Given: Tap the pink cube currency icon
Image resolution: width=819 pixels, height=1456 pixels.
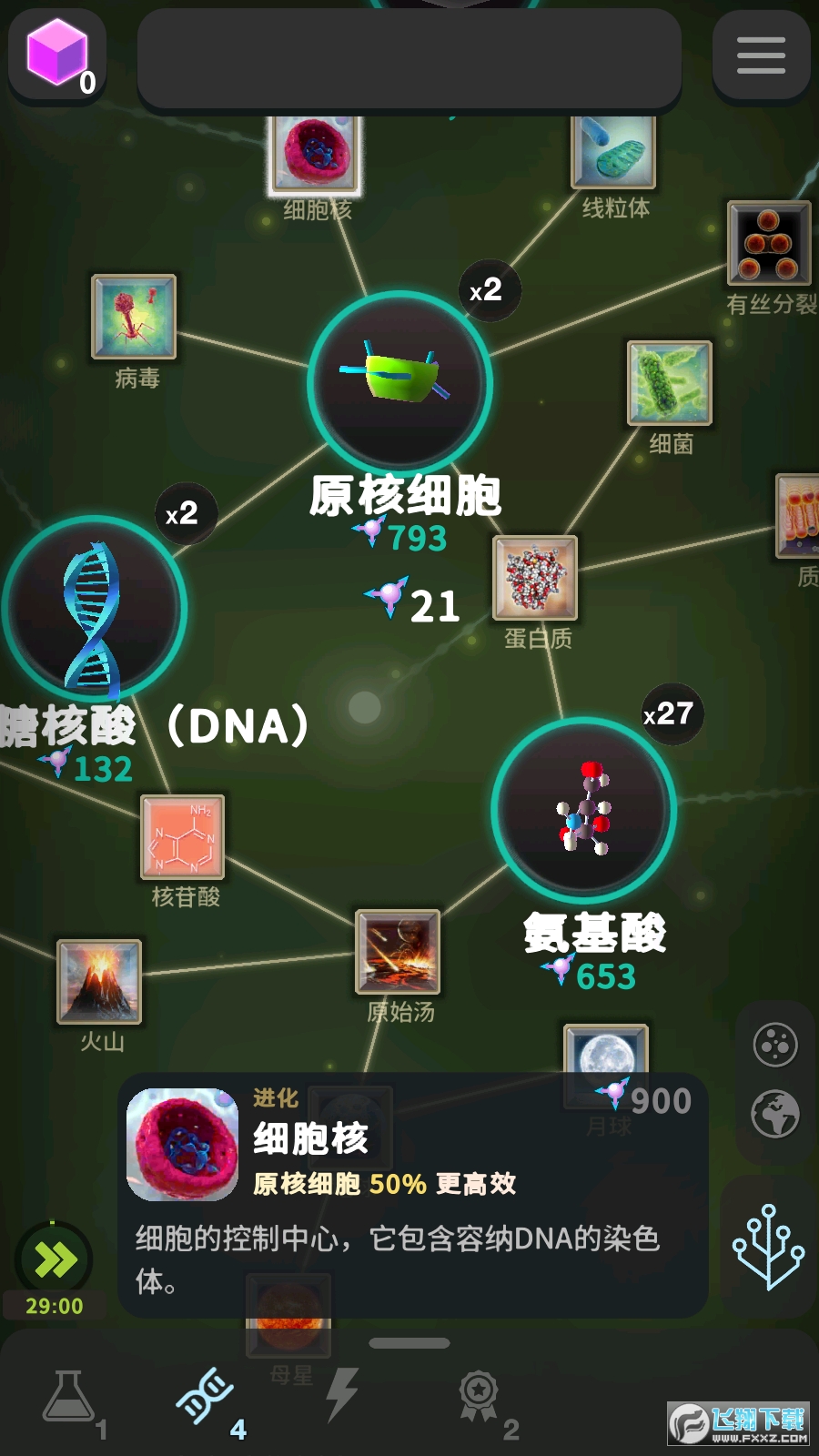Looking at the screenshot, I should tap(57, 53).
